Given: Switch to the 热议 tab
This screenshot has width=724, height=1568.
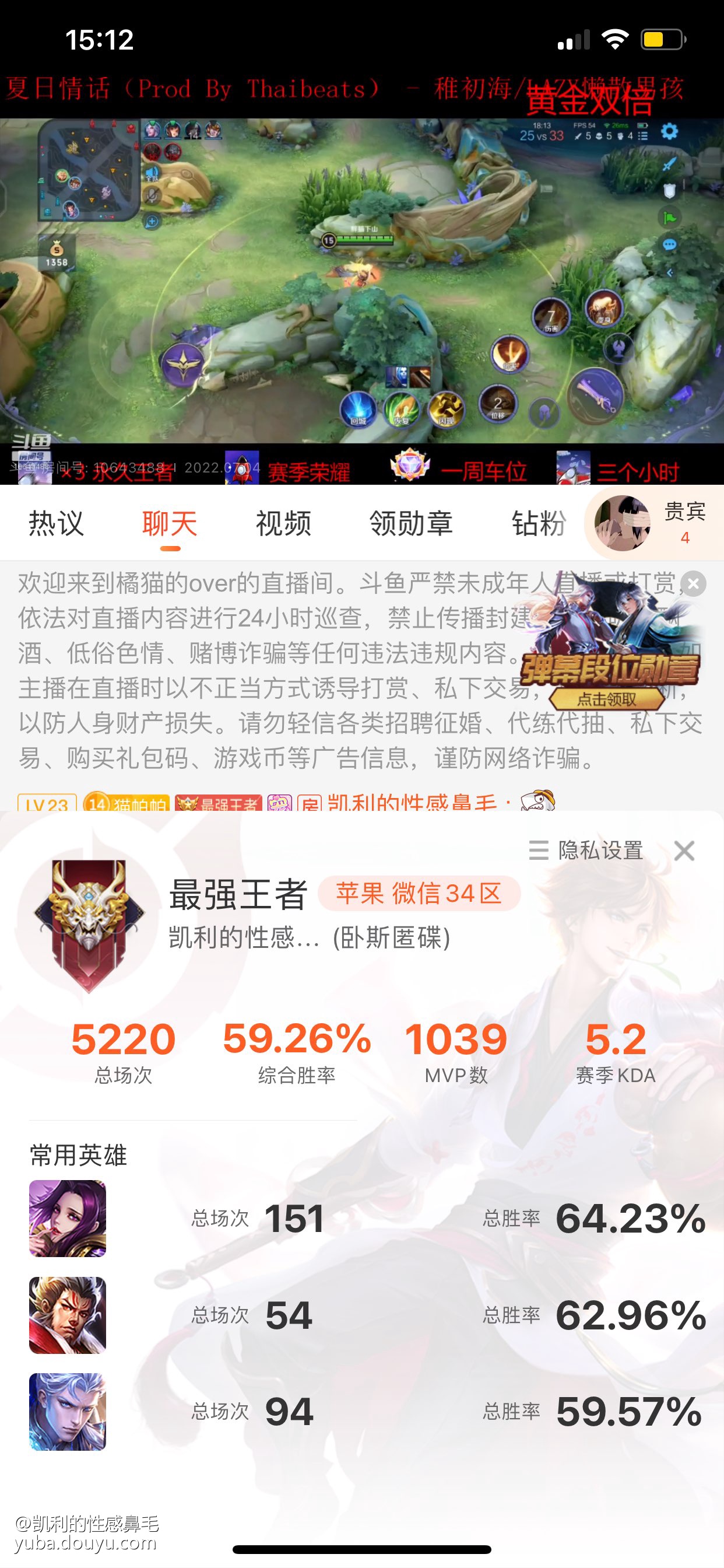Looking at the screenshot, I should (56, 523).
